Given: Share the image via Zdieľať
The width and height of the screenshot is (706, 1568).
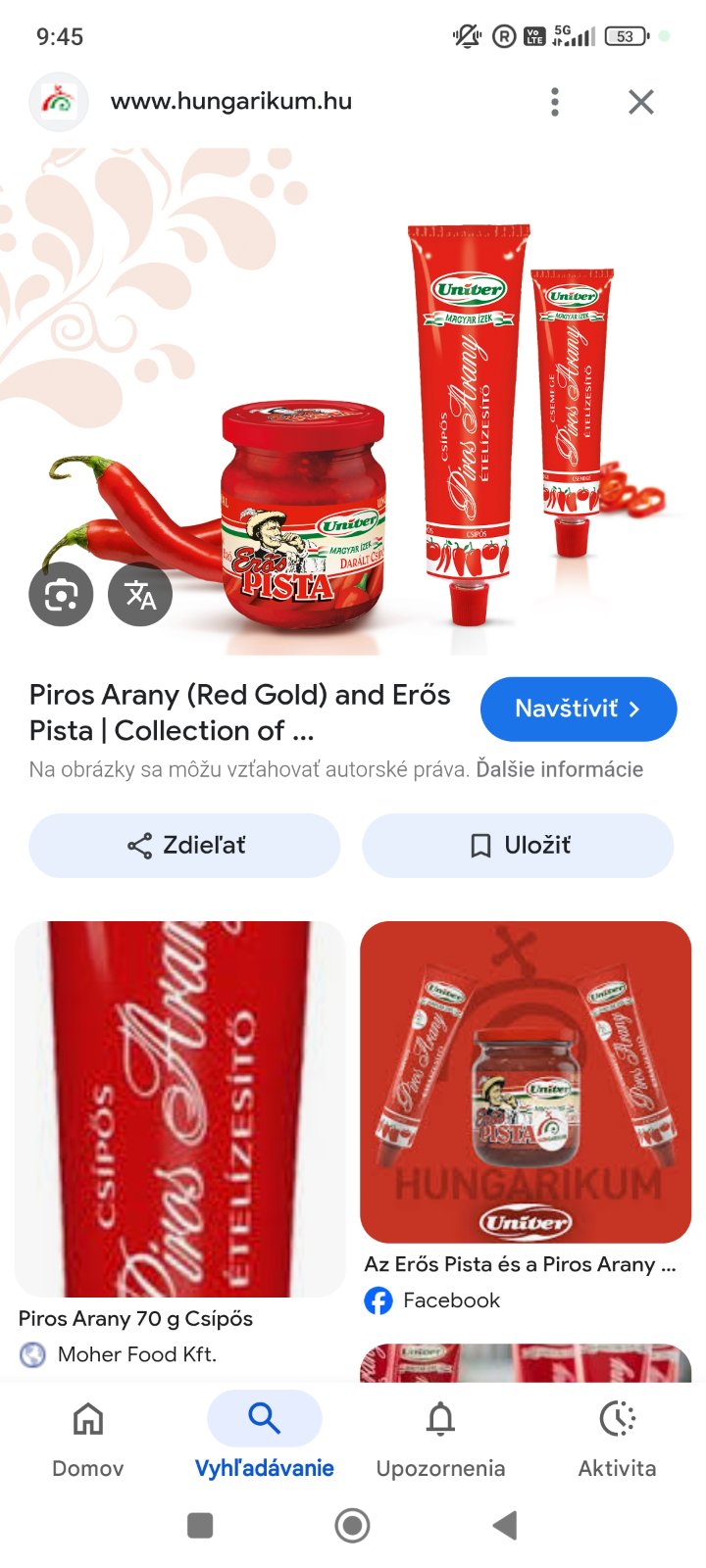Looking at the screenshot, I should coord(184,845).
